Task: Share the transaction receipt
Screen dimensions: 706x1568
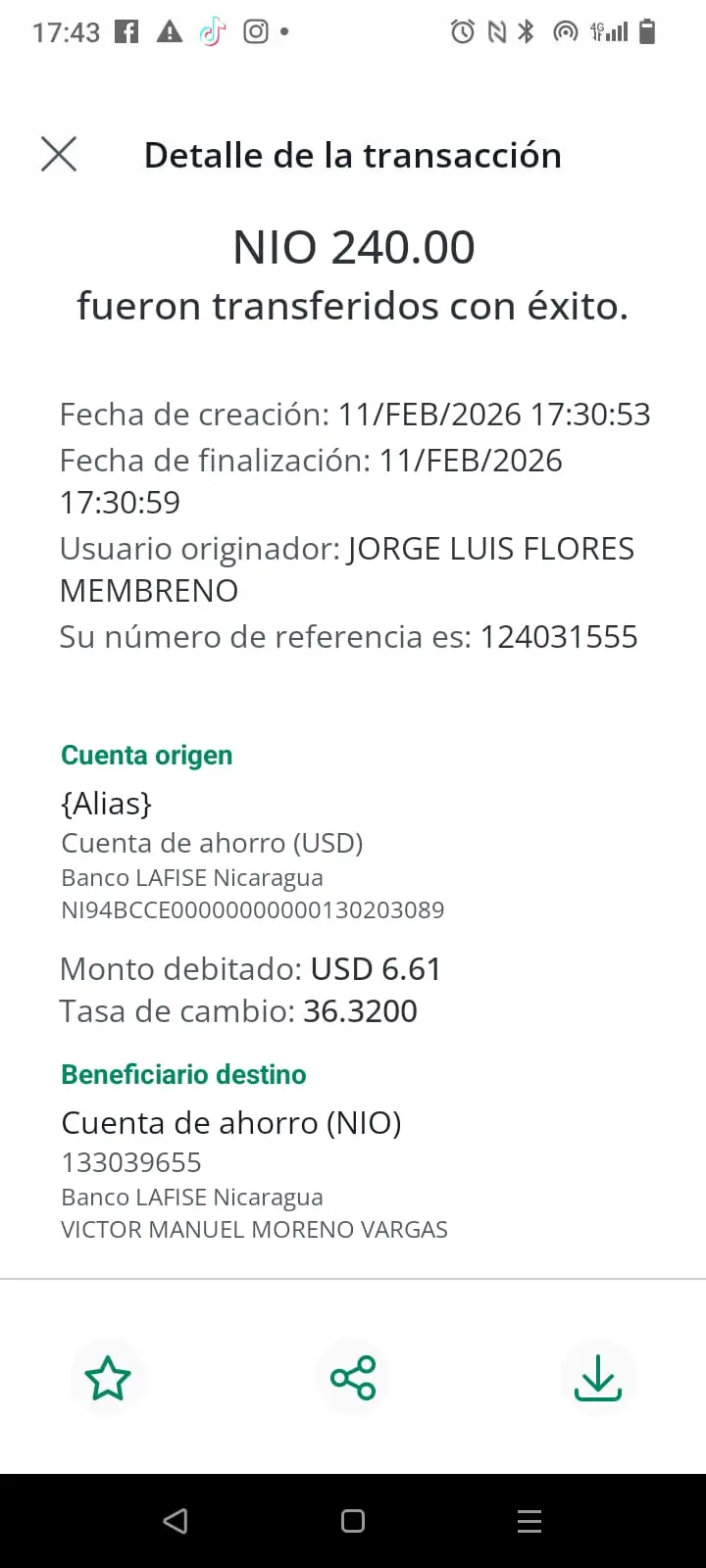Action: pos(353,1378)
